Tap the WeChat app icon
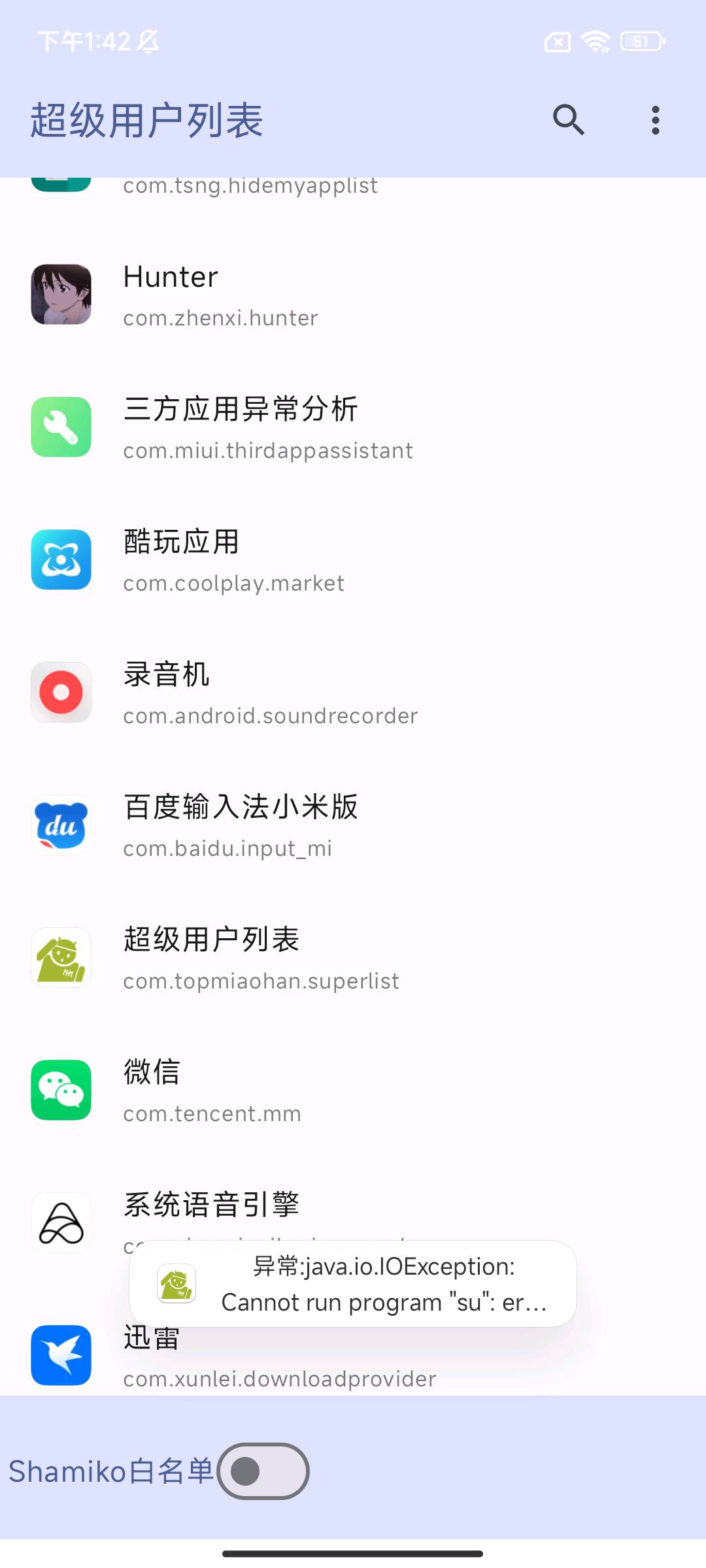Image resolution: width=706 pixels, height=1568 pixels. (61, 1090)
